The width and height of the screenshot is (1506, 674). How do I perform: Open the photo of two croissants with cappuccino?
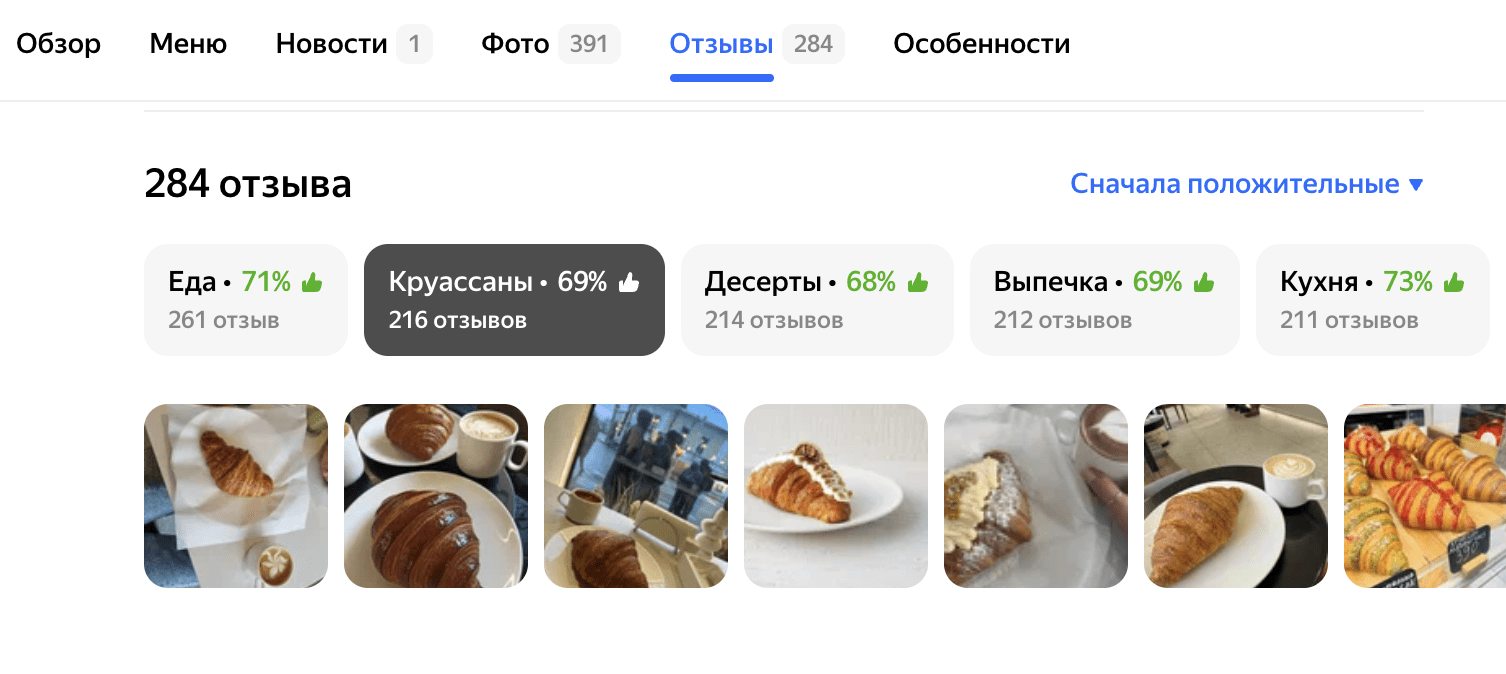[436, 495]
